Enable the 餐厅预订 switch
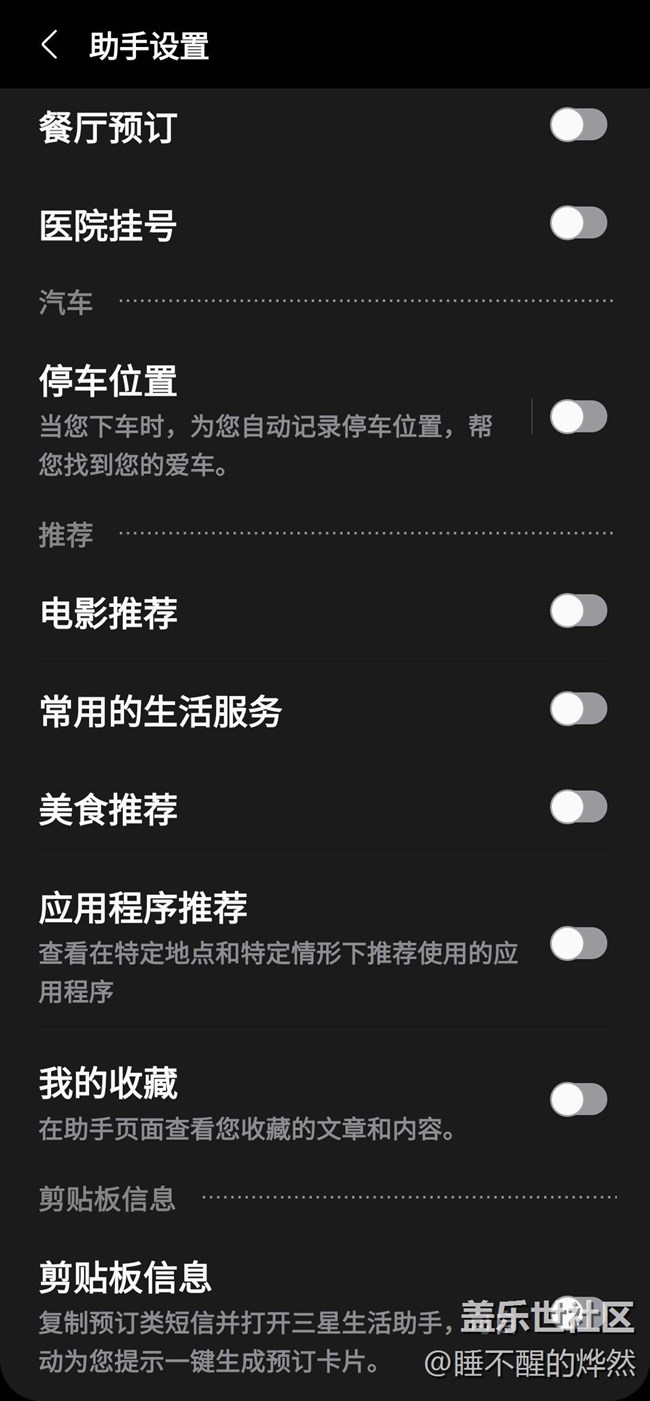The width and height of the screenshot is (650, 1401). [x=578, y=125]
